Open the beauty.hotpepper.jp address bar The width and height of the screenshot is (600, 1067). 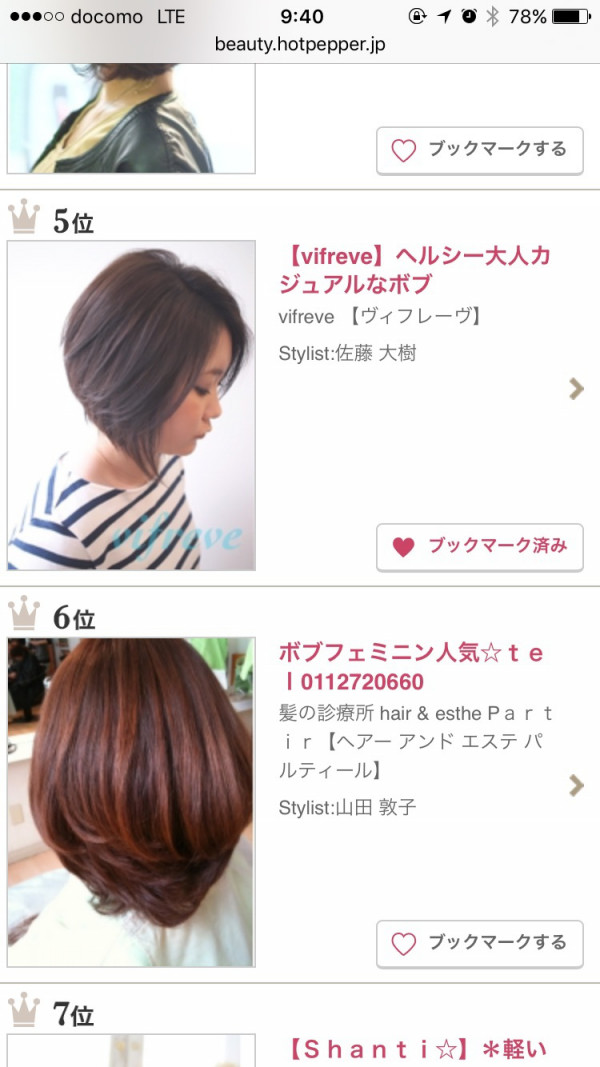pos(300,45)
